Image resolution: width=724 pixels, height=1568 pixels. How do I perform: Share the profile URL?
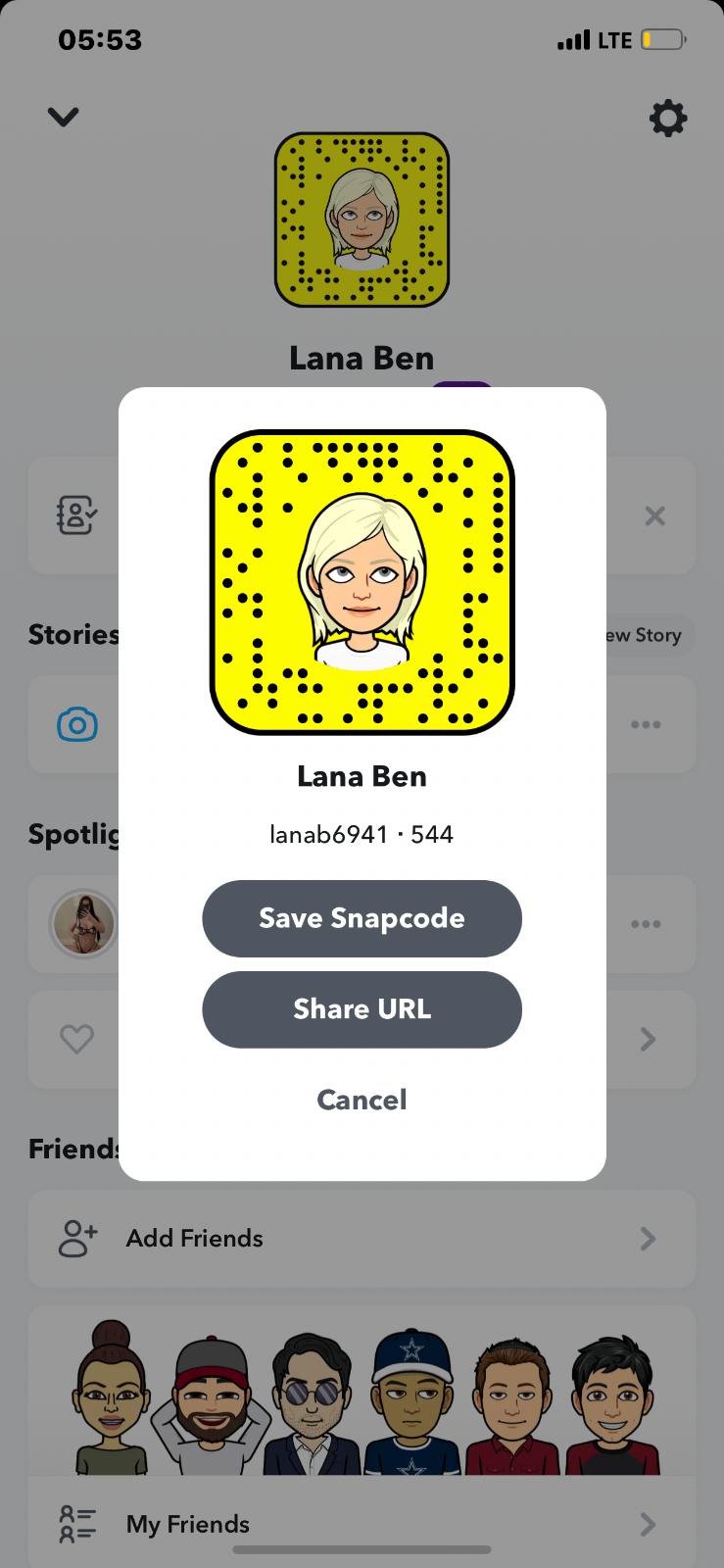[362, 1009]
